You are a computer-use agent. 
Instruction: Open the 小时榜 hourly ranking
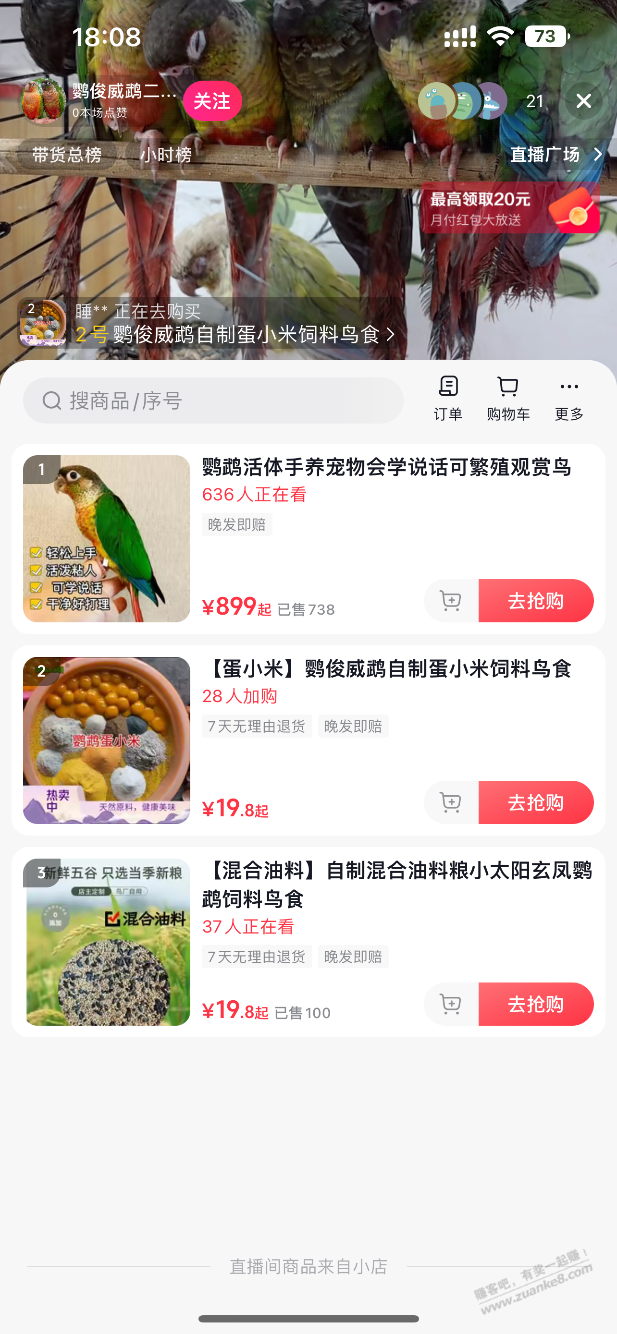(x=166, y=155)
